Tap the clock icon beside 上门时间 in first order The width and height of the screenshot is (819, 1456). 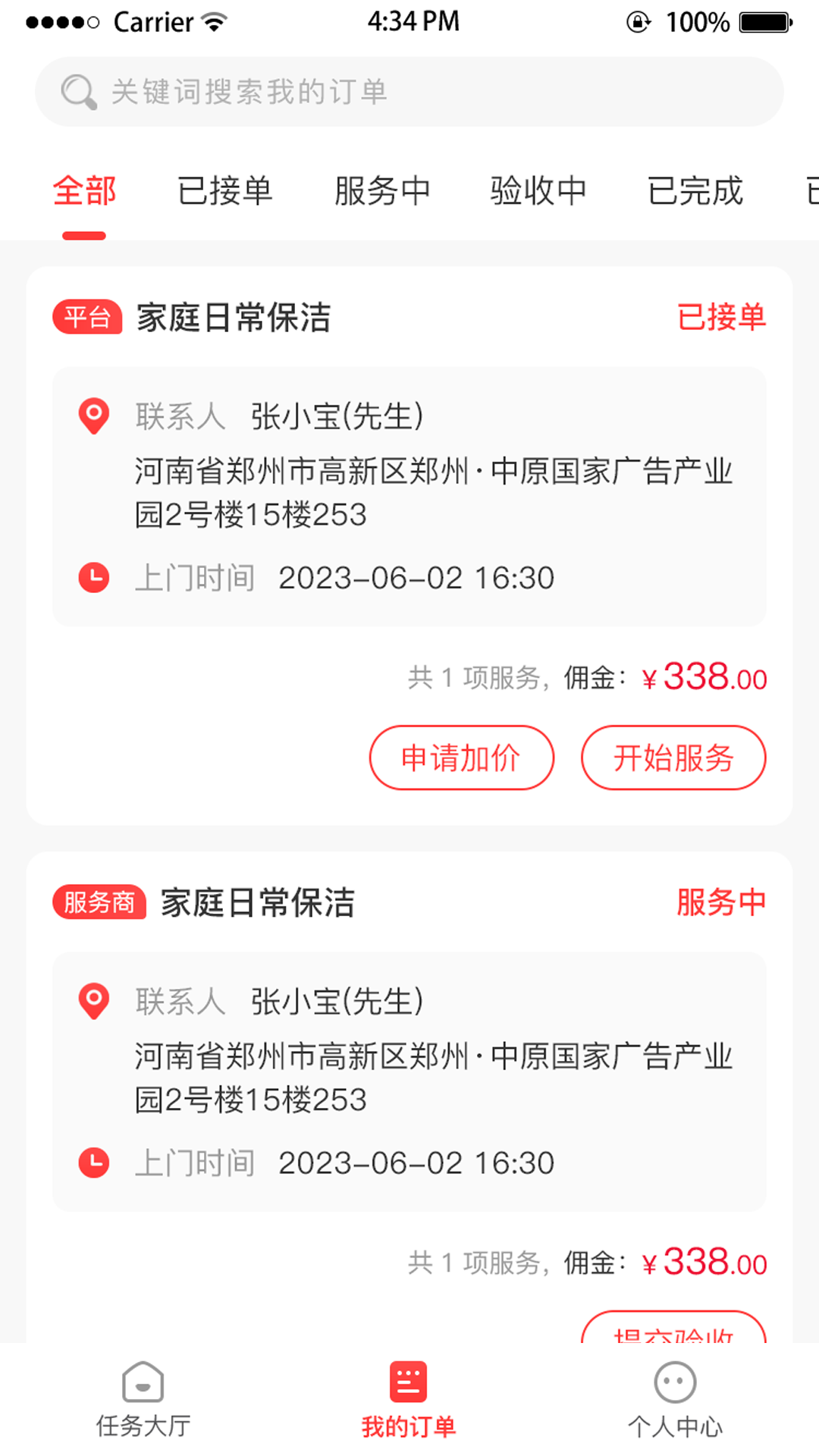[93, 577]
